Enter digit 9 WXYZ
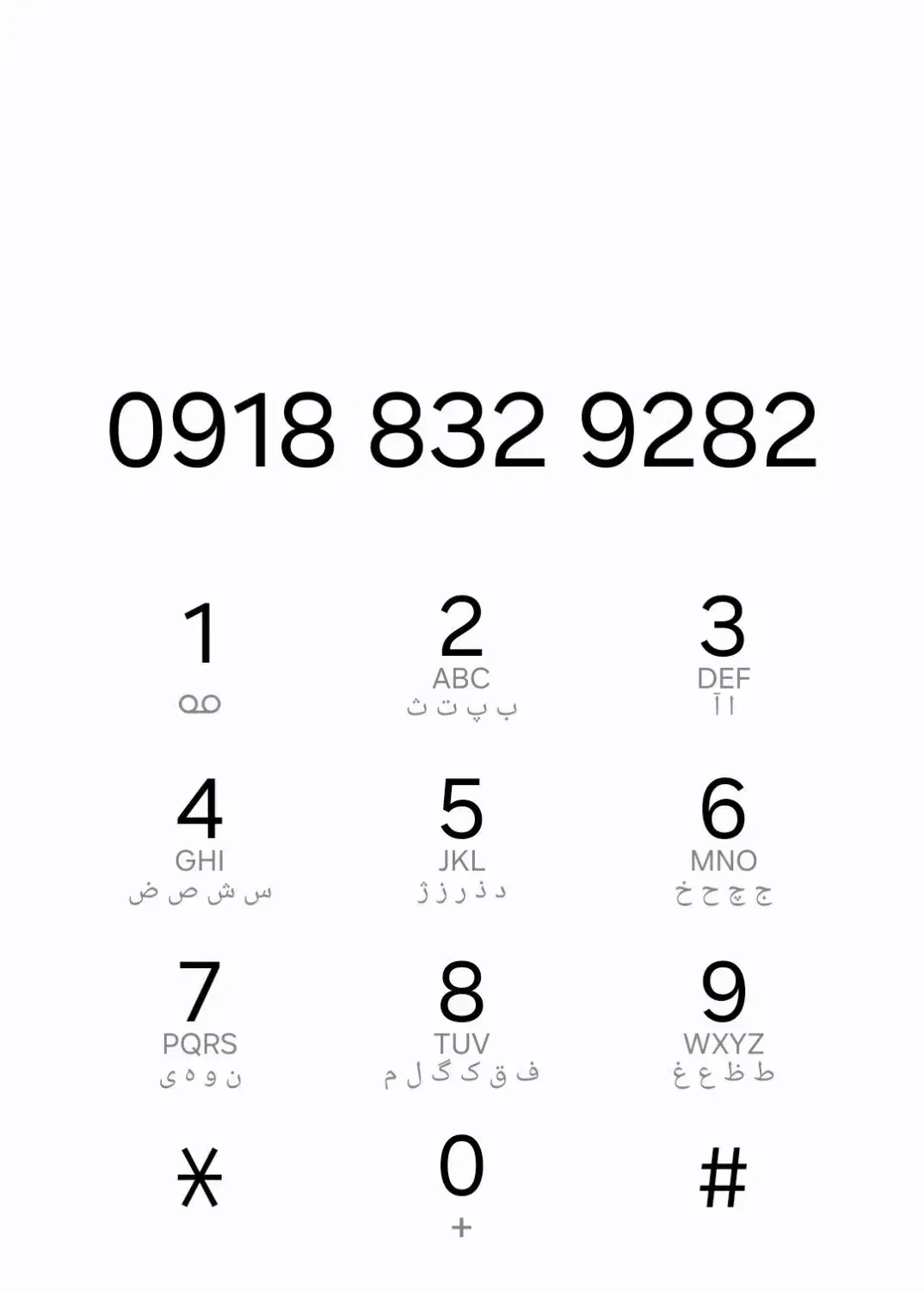 point(723,1020)
